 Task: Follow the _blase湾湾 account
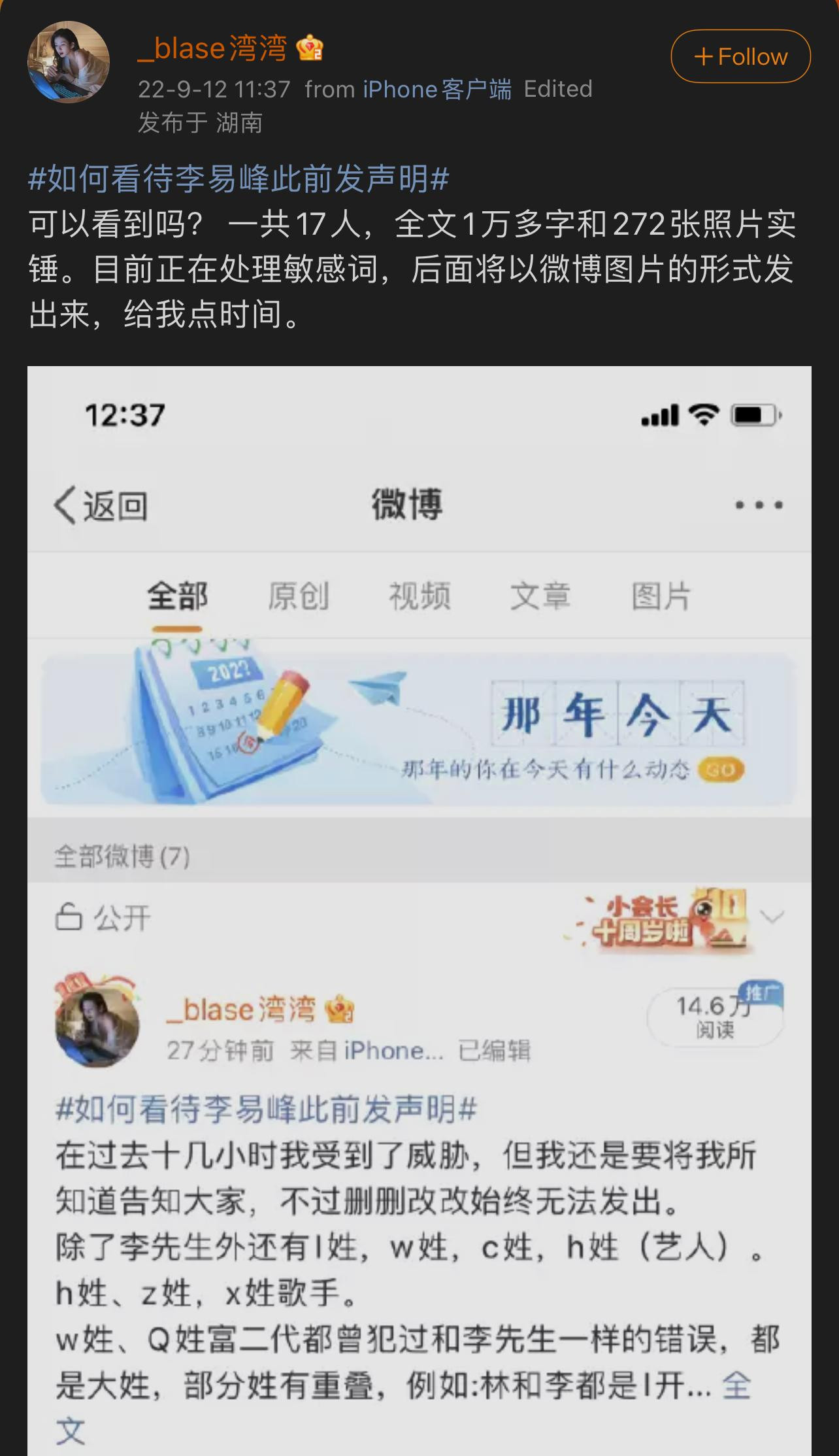pos(740,57)
